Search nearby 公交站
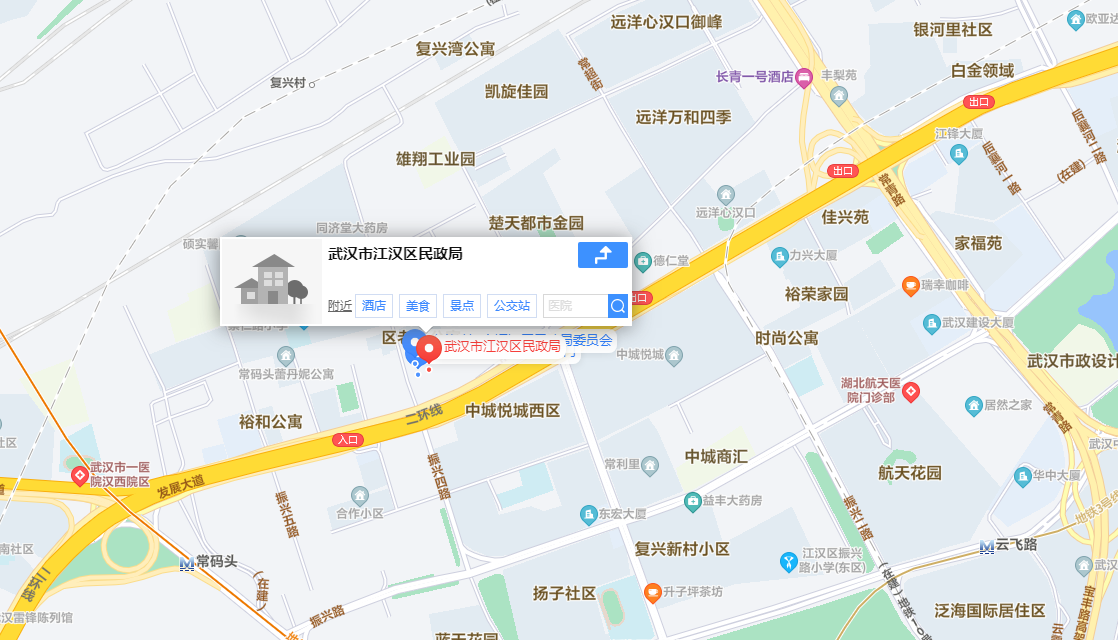1118x640 pixels. click(x=514, y=306)
